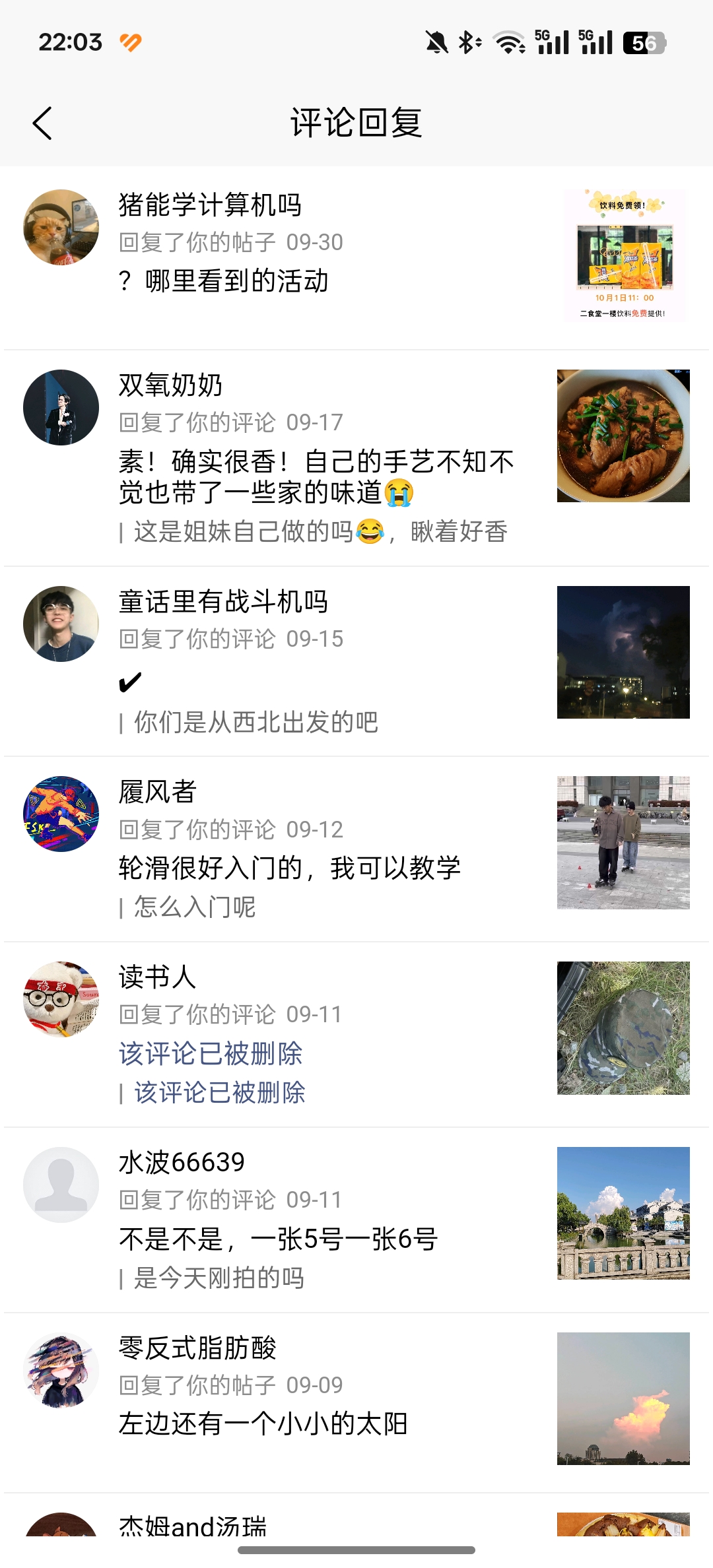The height and width of the screenshot is (1568, 713).
Task: Tap the muted notification bell status icon
Action: point(436,42)
